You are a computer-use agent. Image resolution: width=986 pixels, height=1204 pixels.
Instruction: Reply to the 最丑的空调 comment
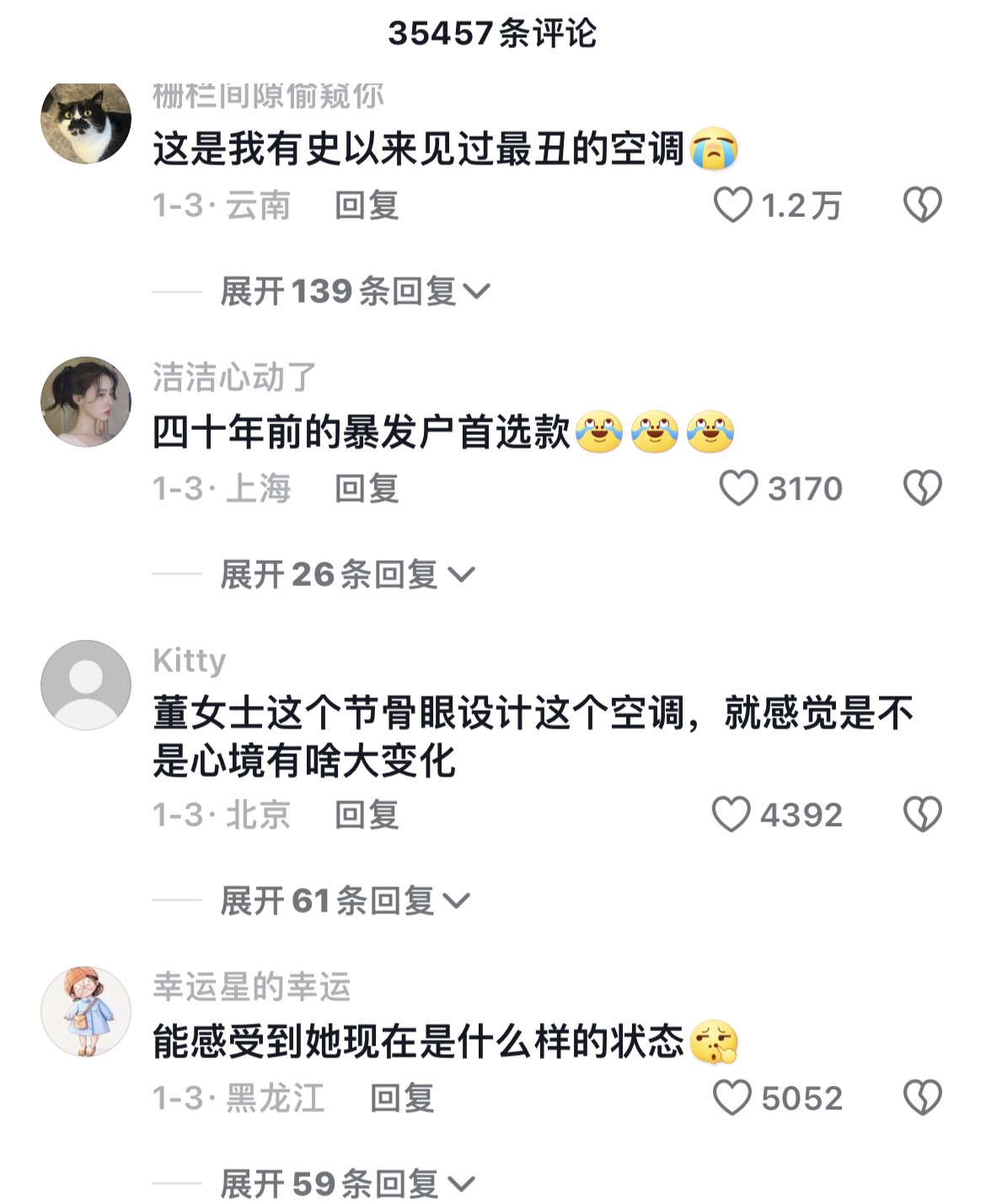(x=367, y=206)
